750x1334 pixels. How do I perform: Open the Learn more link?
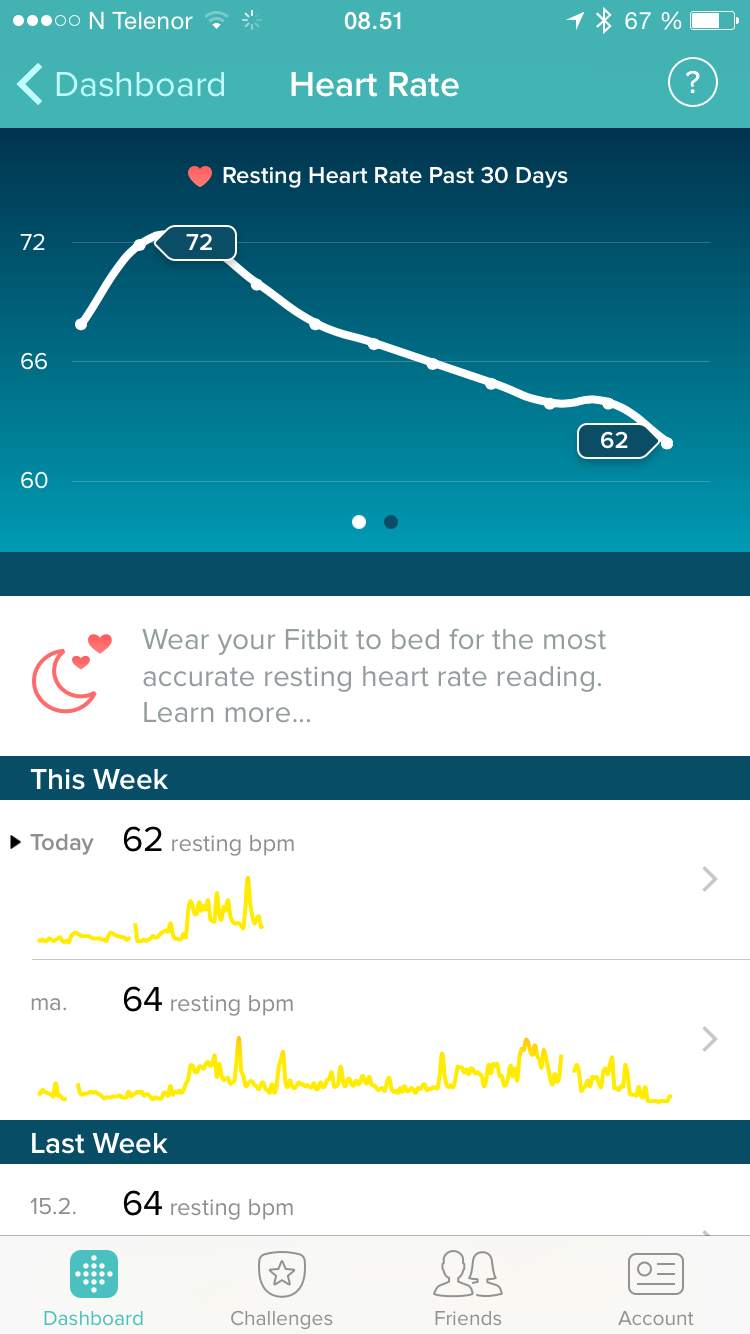point(227,713)
